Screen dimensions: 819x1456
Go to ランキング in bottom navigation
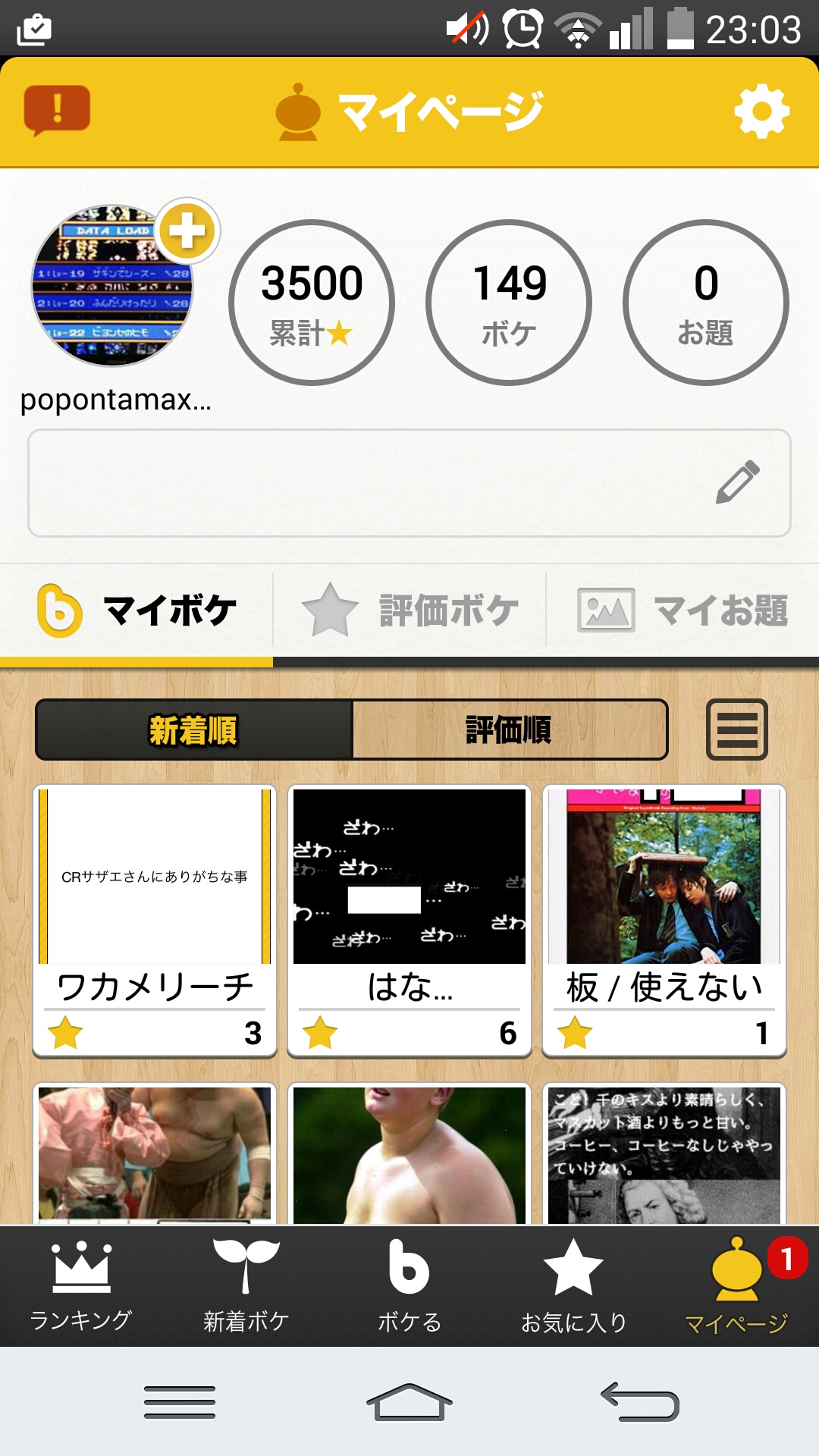pyautogui.click(x=81, y=1286)
